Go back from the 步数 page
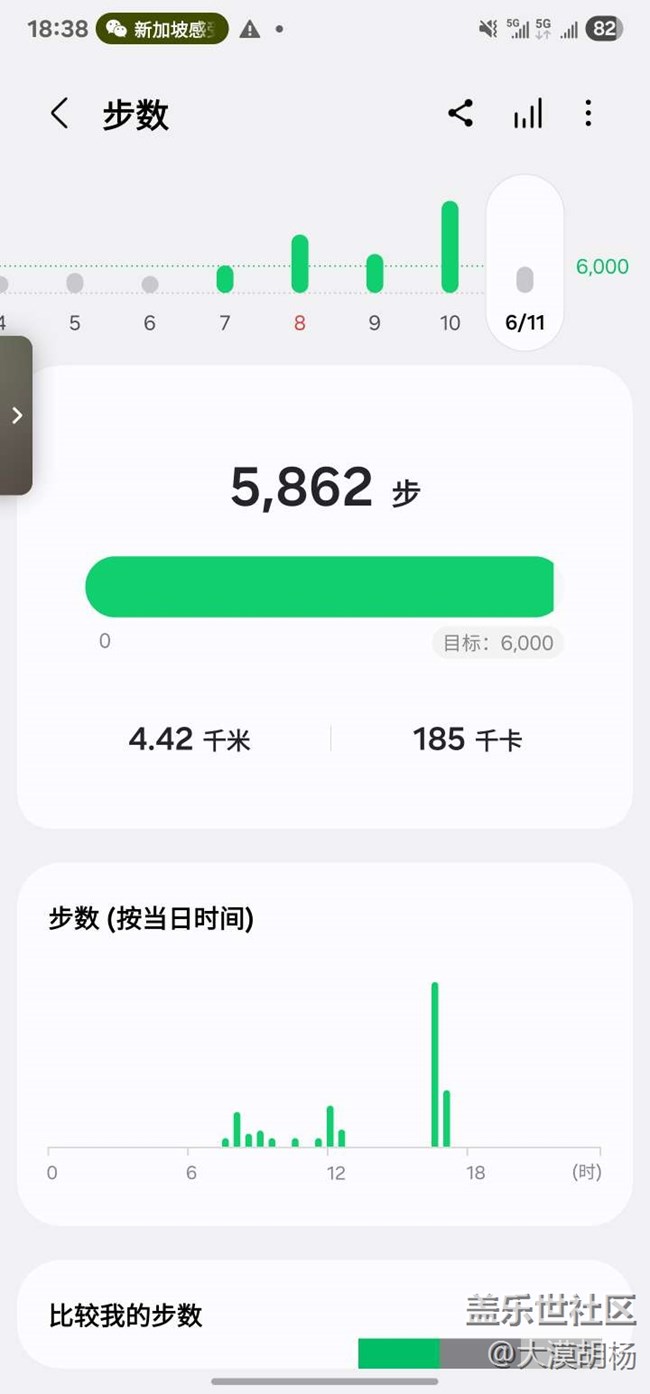This screenshot has width=650, height=1394. point(60,114)
